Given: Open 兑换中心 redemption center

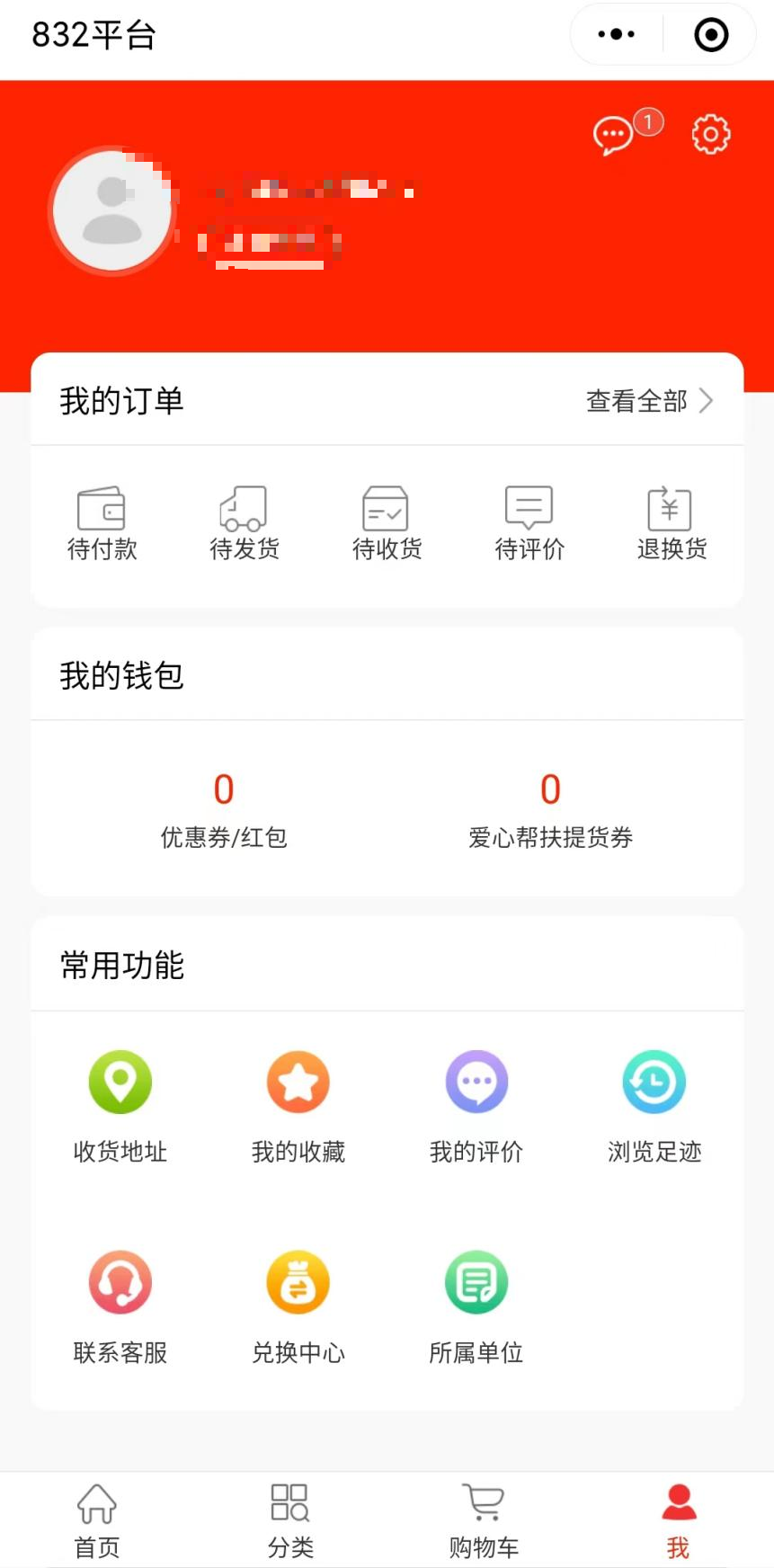Looking at the screenshot, I should pos(298,1305).
